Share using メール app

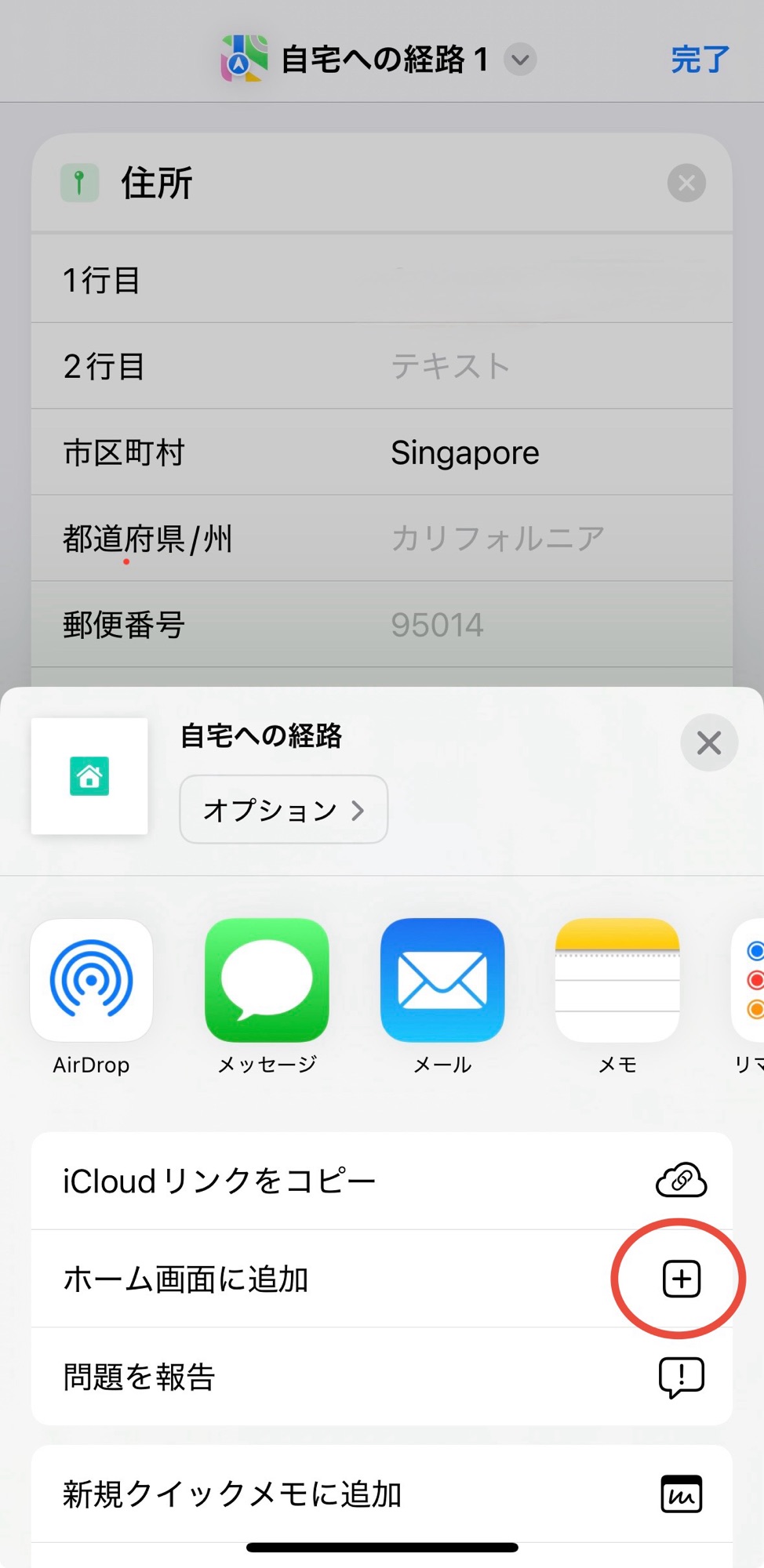point(442,981)
